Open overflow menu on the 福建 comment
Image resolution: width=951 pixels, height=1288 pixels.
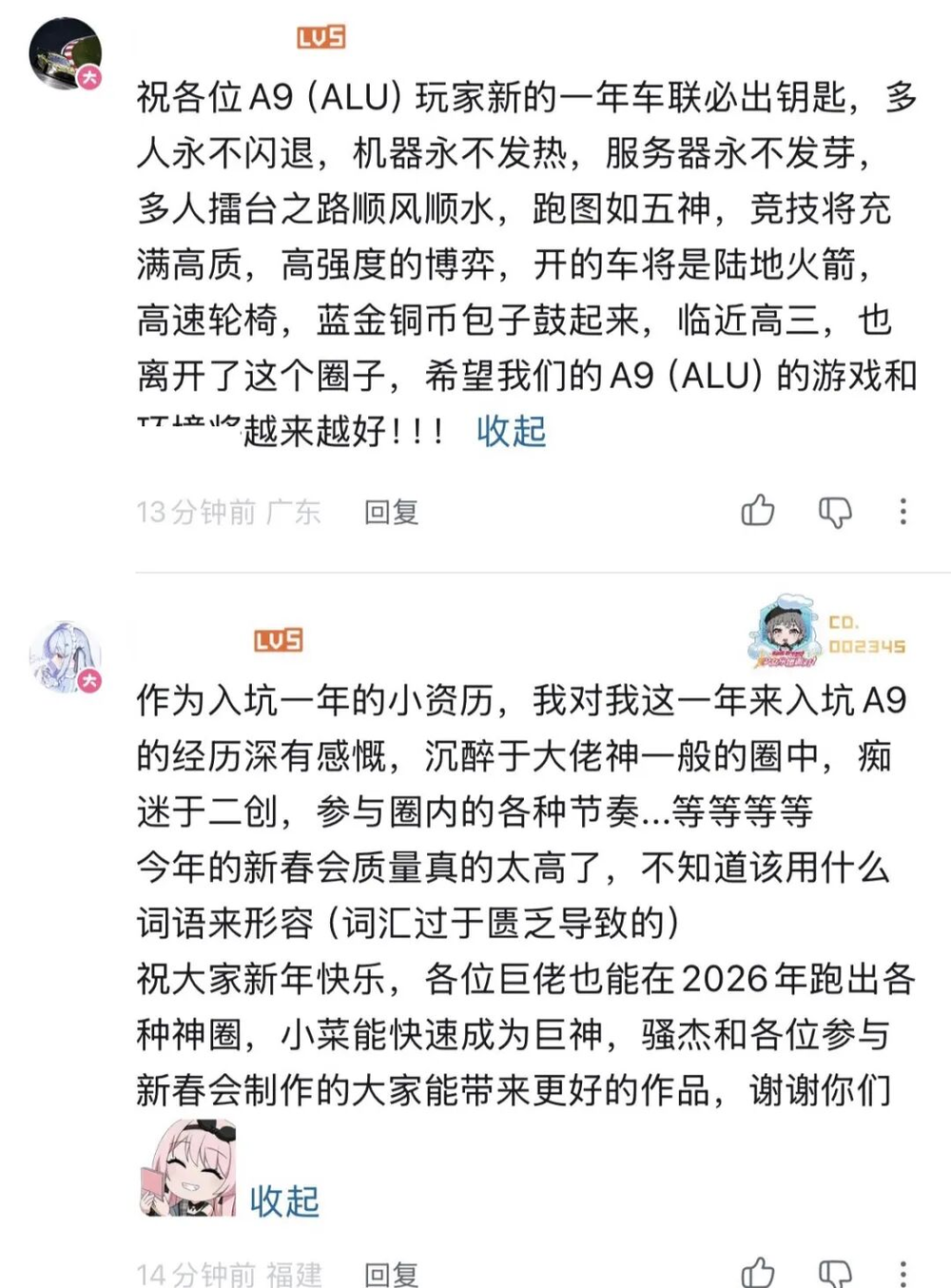click(902, 1273)
